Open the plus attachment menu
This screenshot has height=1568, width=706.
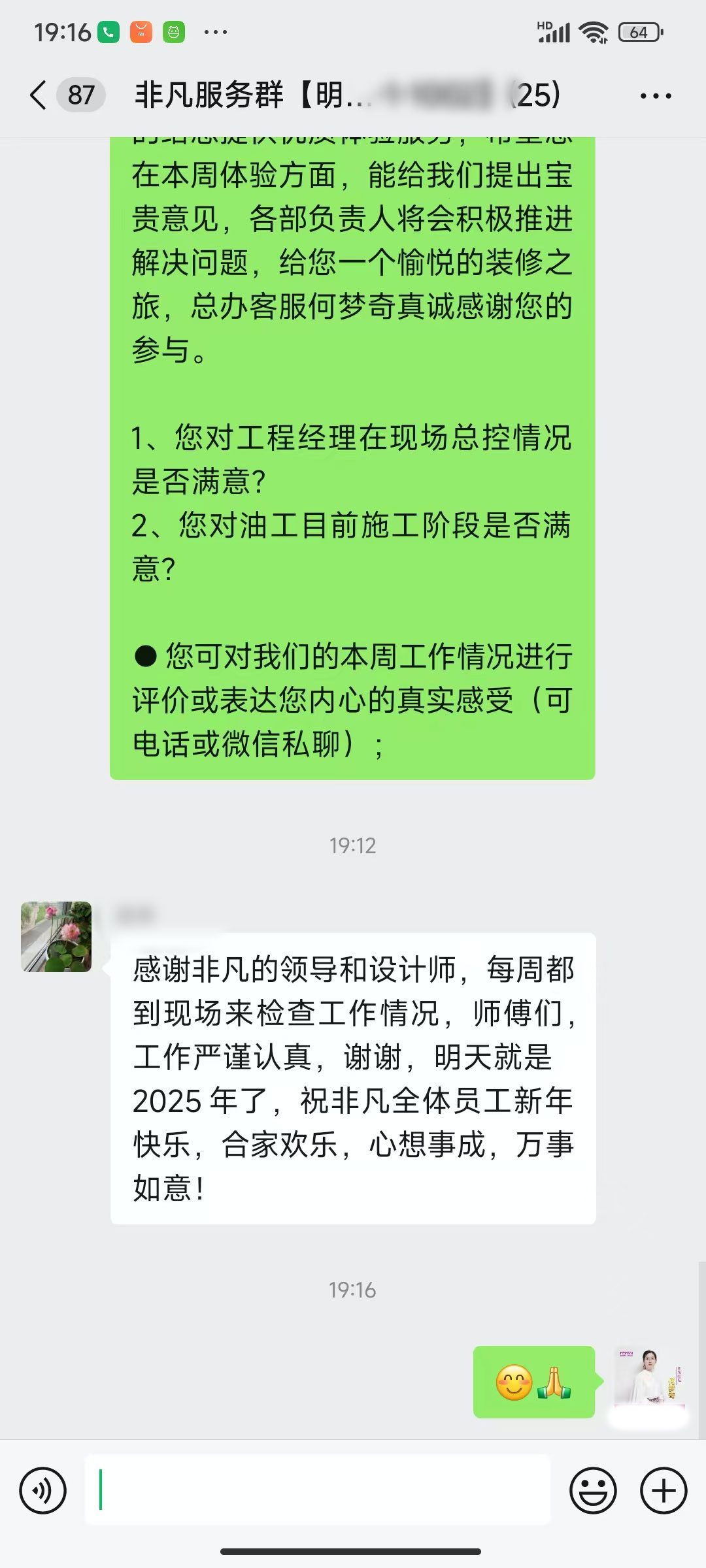(x=664, y=1491)
